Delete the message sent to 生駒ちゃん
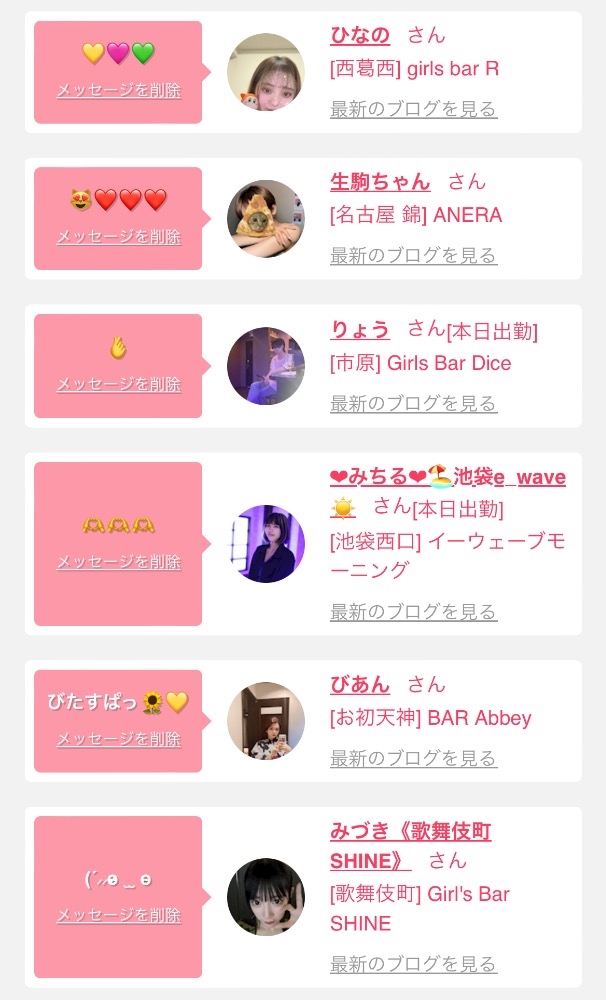This screenshot has width=606, height=1000. pos(119,237)
